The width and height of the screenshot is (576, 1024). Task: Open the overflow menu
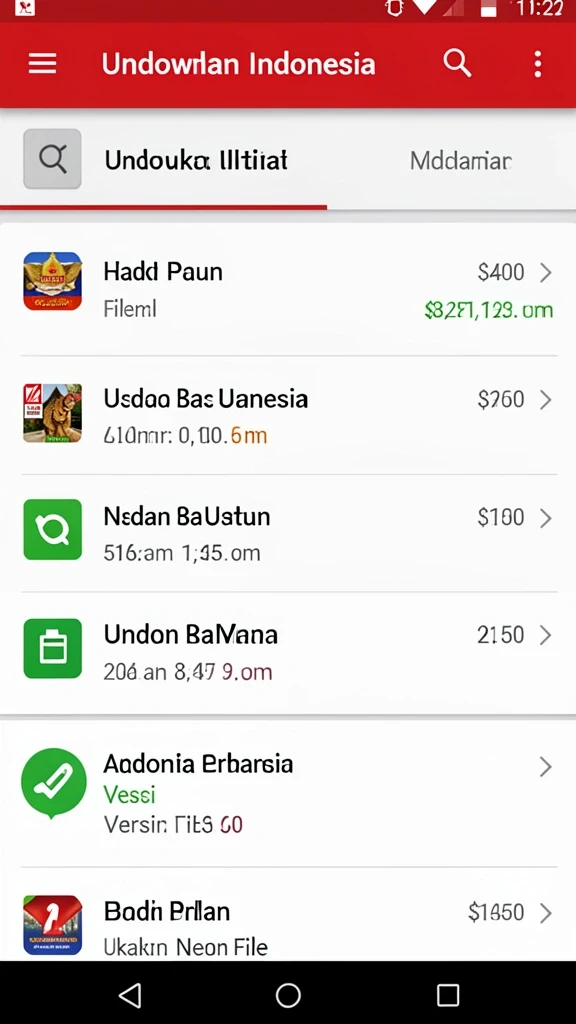tap(537, 64)
